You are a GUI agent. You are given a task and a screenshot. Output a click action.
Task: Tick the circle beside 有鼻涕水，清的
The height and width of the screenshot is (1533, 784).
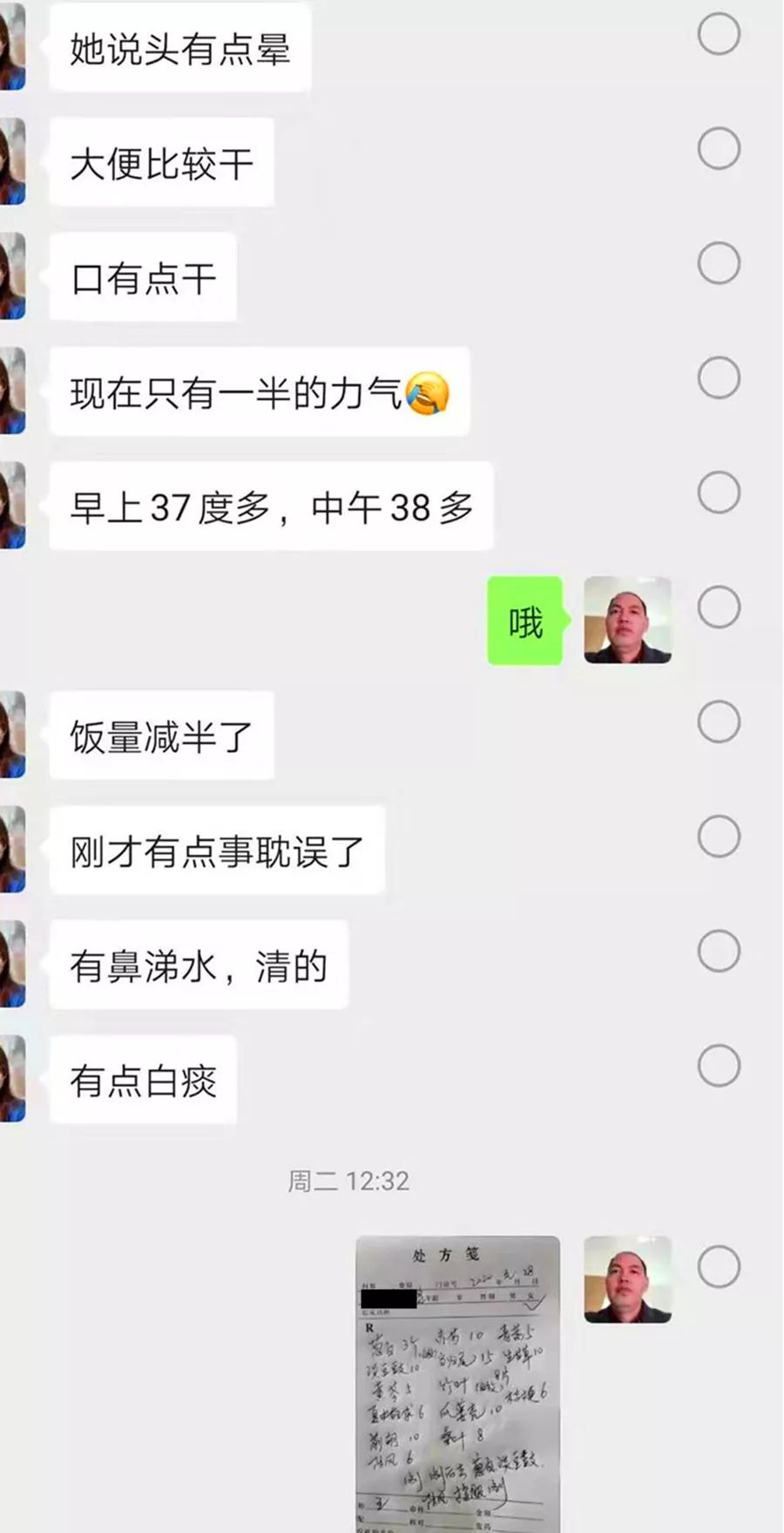[x=719, y=951]
